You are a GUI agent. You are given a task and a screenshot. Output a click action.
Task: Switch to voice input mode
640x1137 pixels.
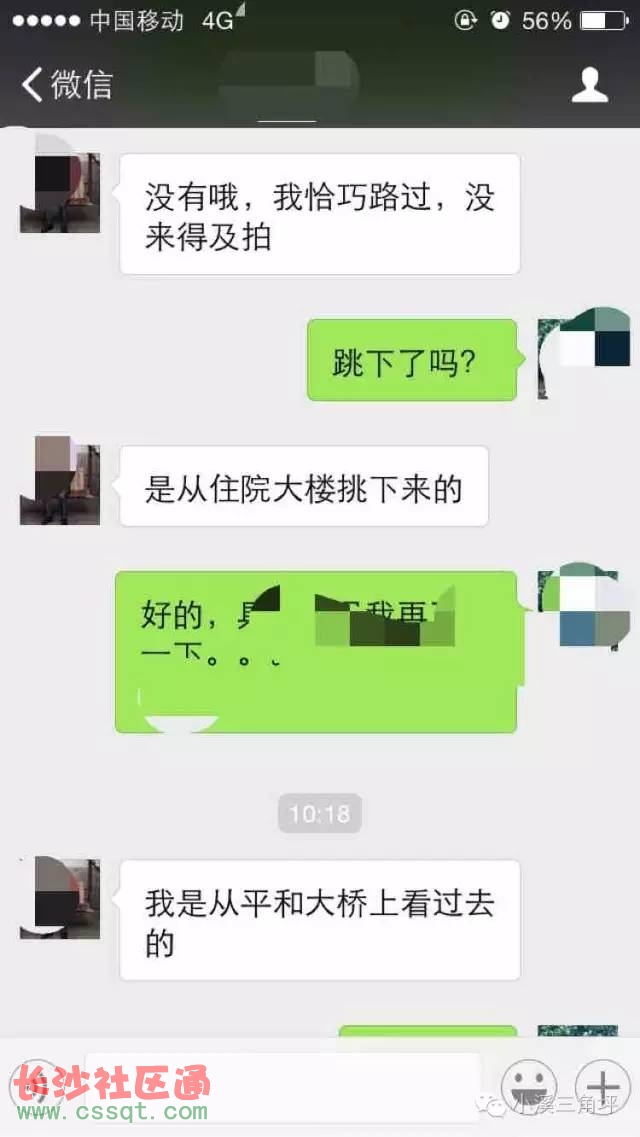coord(40,1083)
